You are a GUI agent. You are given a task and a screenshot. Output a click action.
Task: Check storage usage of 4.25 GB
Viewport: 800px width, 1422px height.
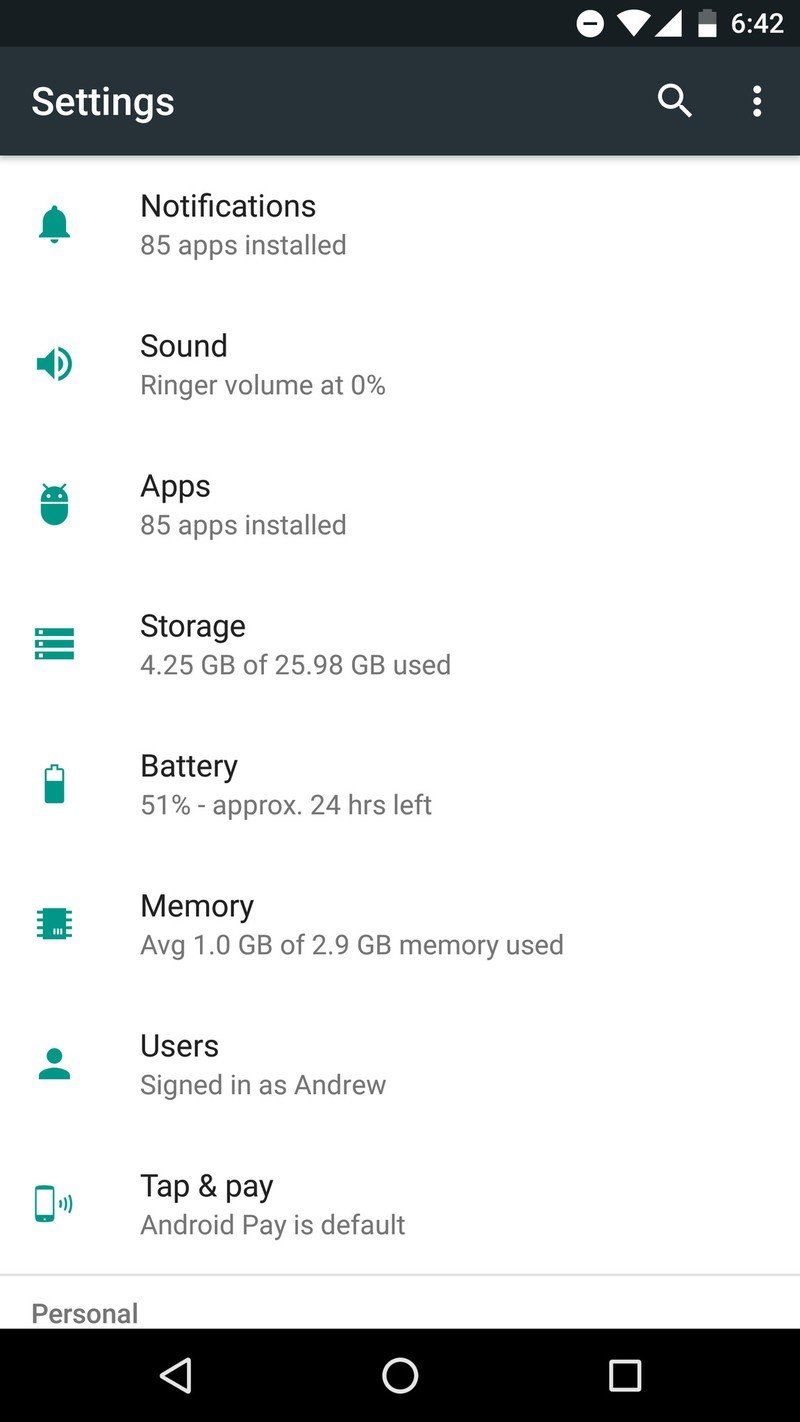pyautogui.click(x=300, y=643)
